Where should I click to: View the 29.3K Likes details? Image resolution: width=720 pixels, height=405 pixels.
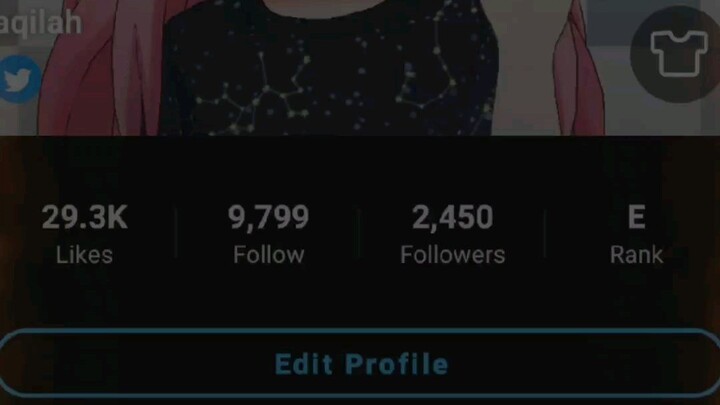pos(84,233)
